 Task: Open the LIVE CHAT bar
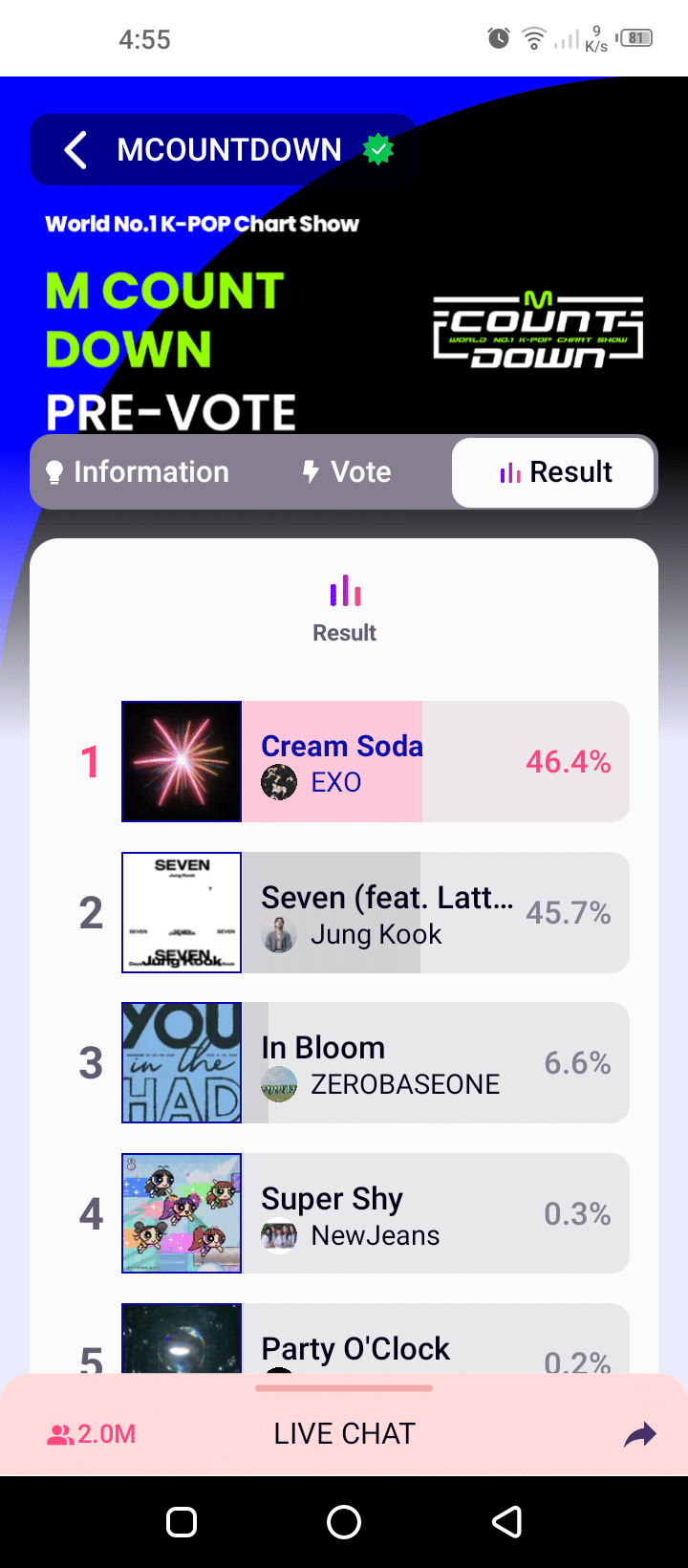(344, 1432)
